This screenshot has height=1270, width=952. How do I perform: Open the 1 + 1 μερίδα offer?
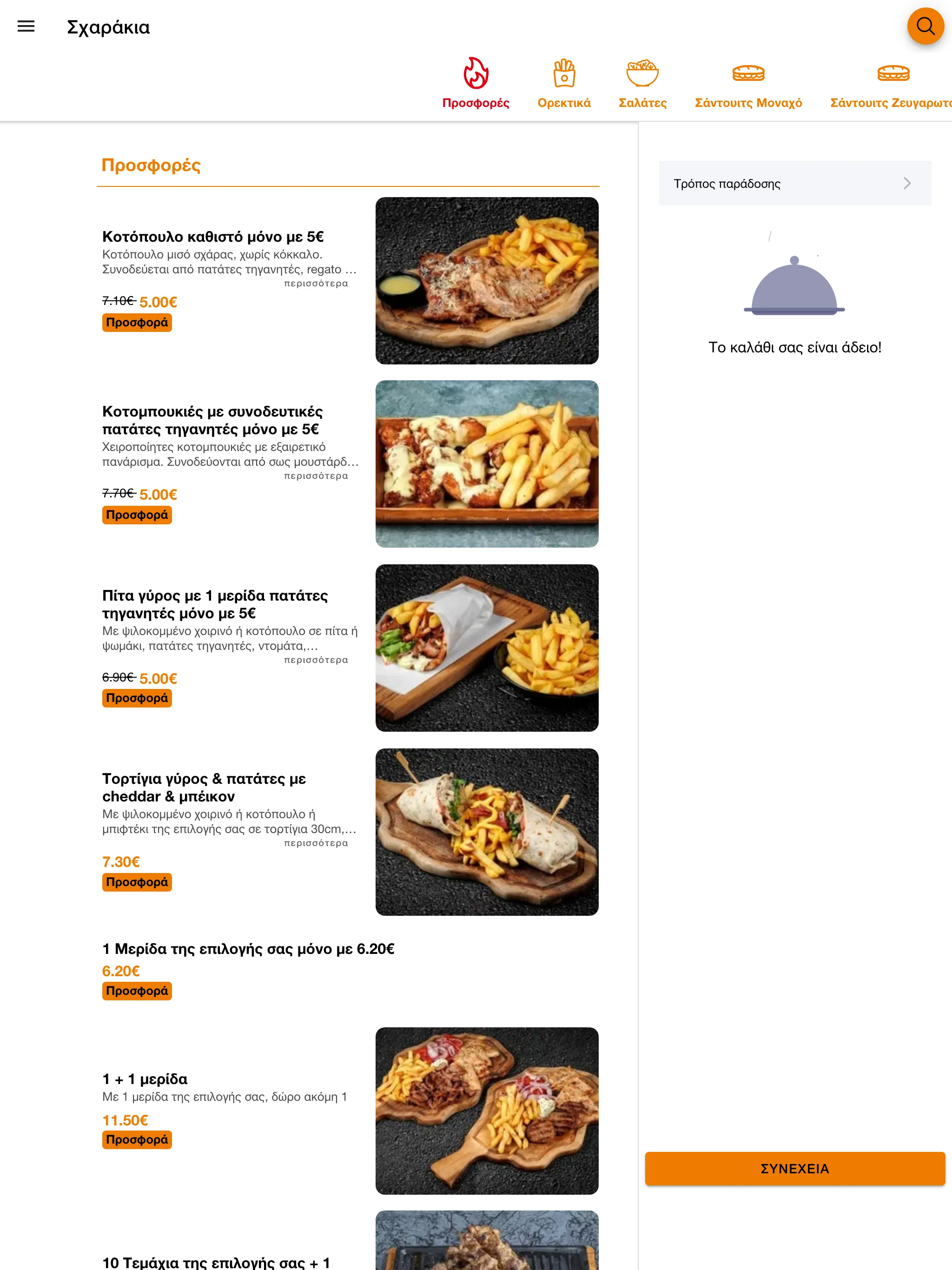point(145,1079)
